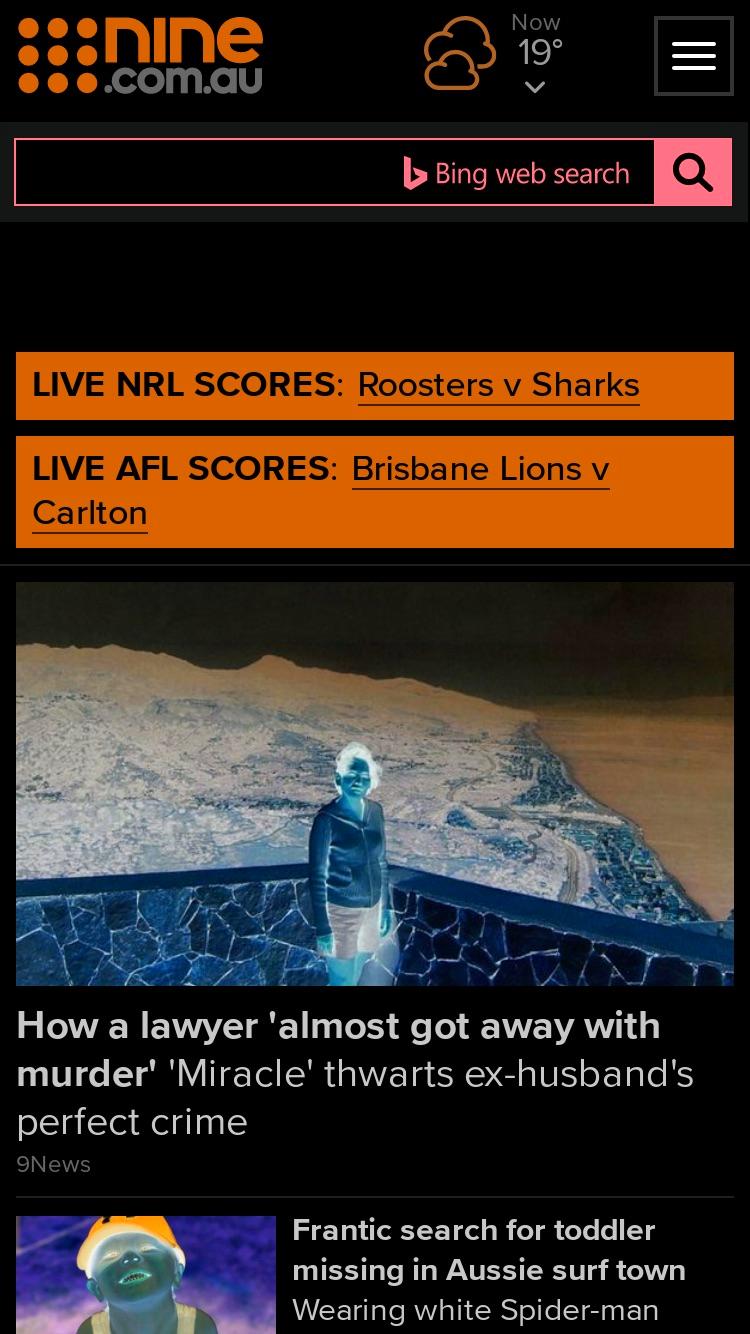The height and width of the screenshot is (1334, 750).
Task: Open the missing toddler story thumbnail
Action: [146, 1274]
